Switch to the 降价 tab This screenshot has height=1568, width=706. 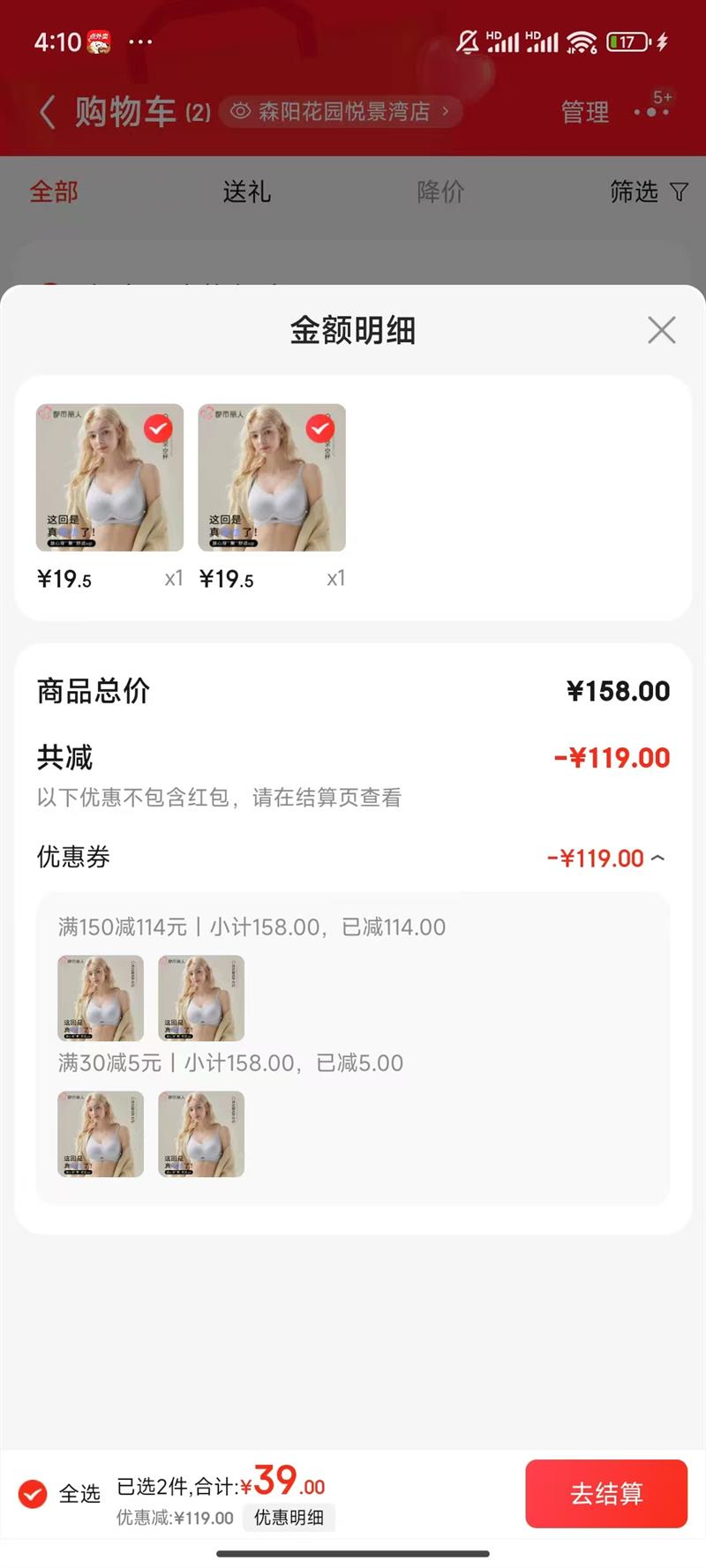tap(440, 191)
